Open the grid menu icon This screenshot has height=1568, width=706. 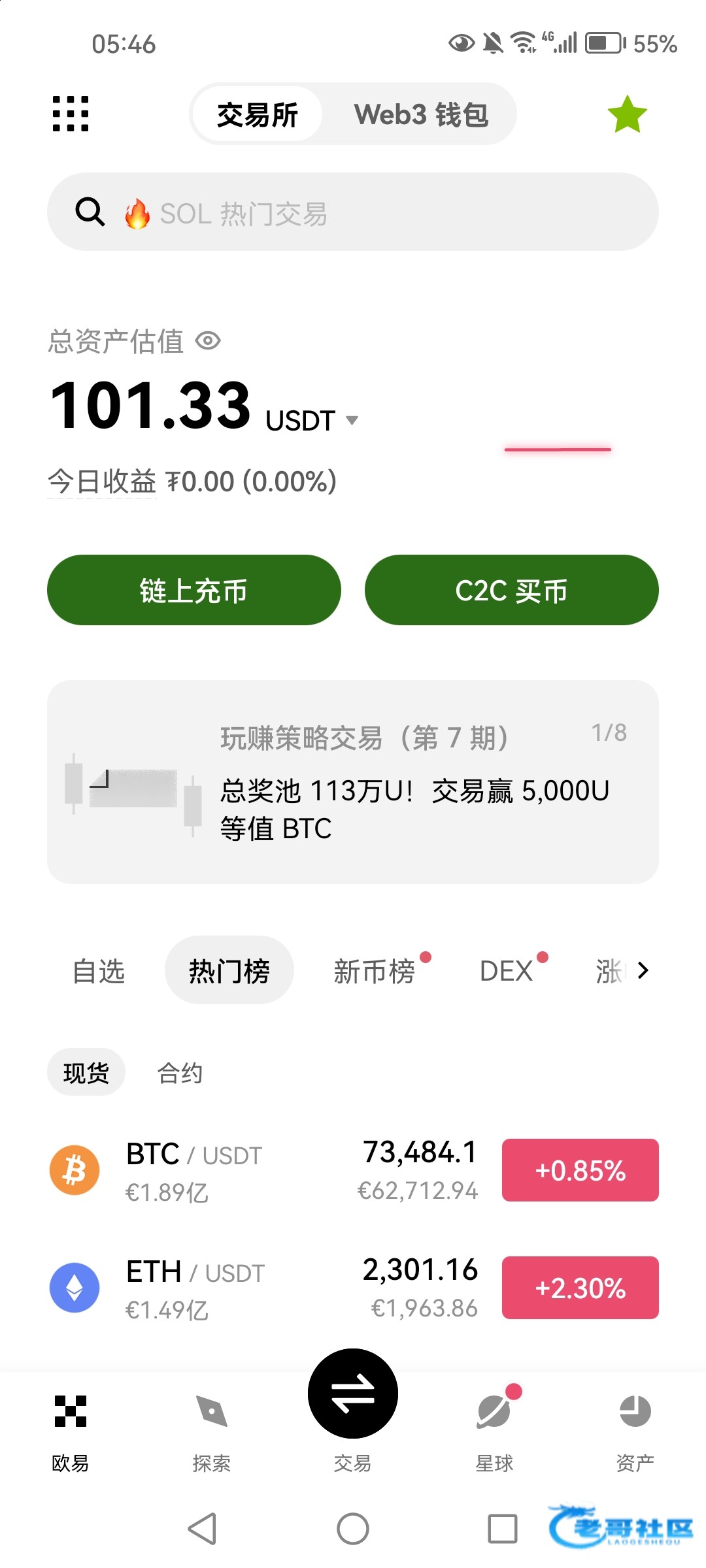pyautogui.click(x=71, y=114)
